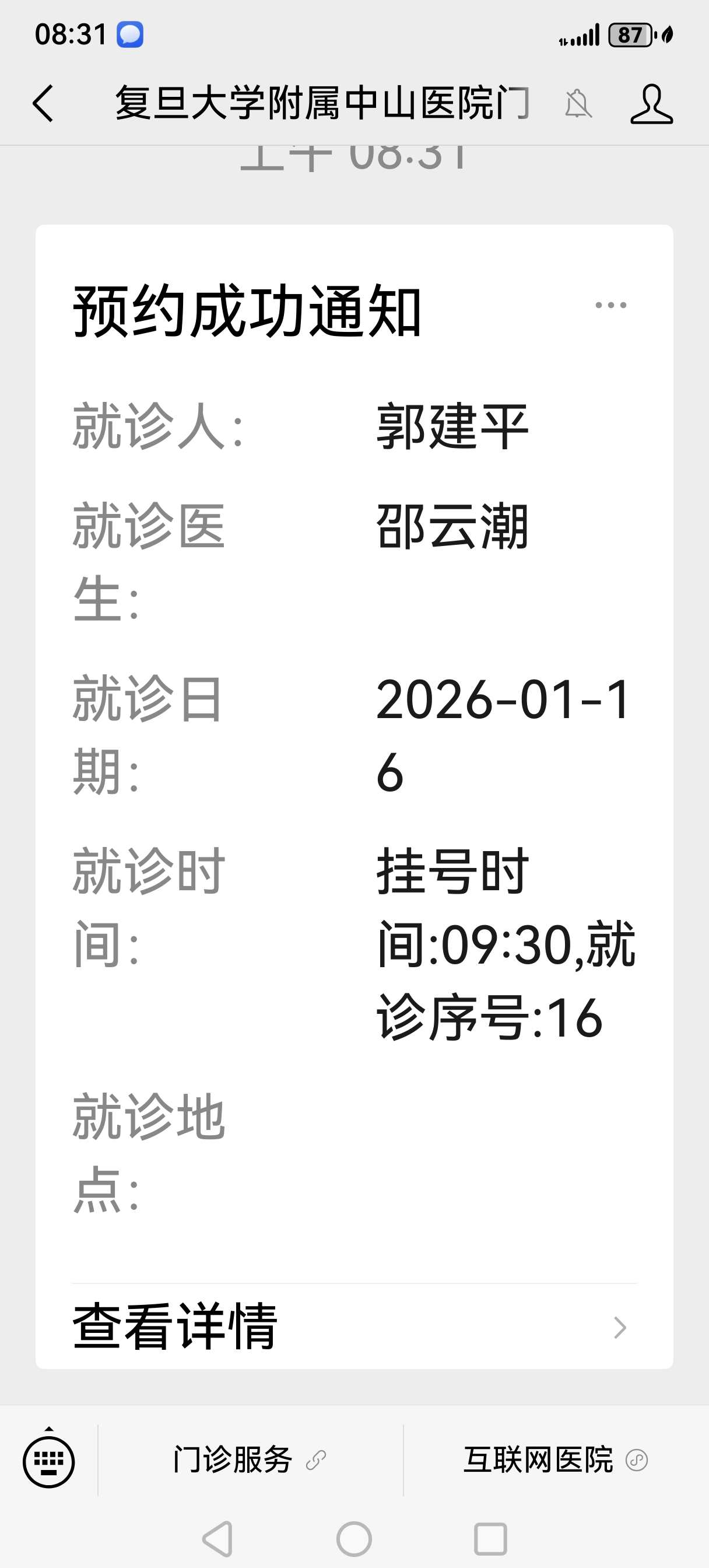Open the 门诊服务 menu

coord(250,1459)
